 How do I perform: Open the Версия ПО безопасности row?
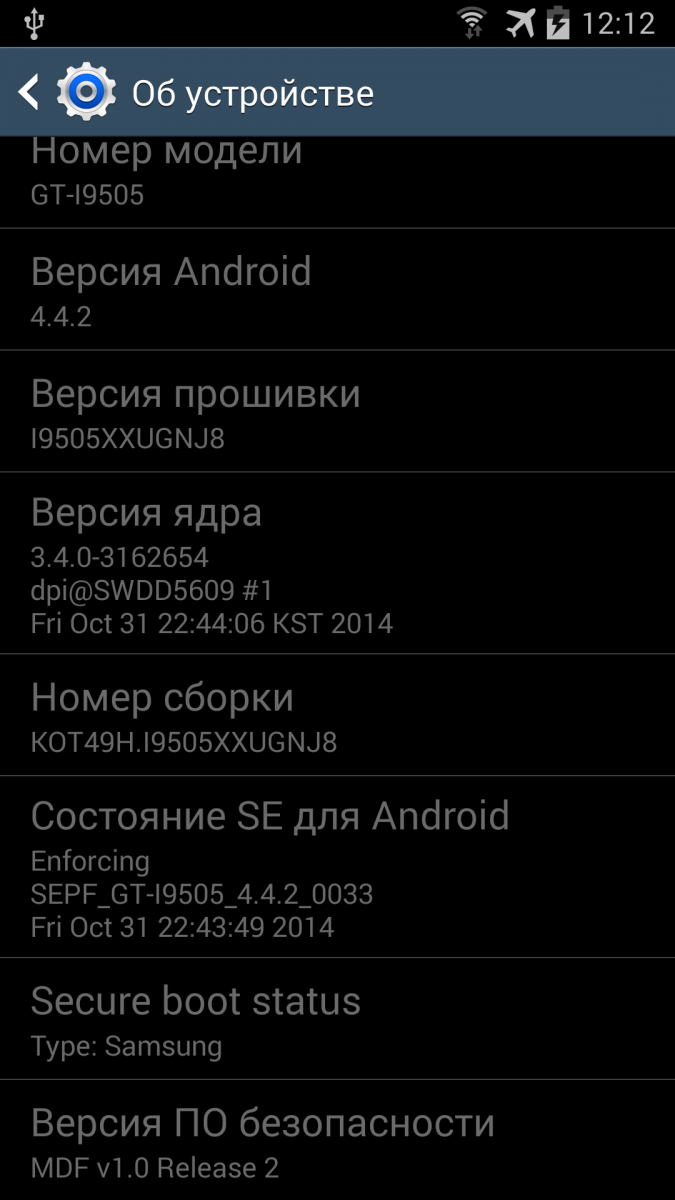point(337,1142)
